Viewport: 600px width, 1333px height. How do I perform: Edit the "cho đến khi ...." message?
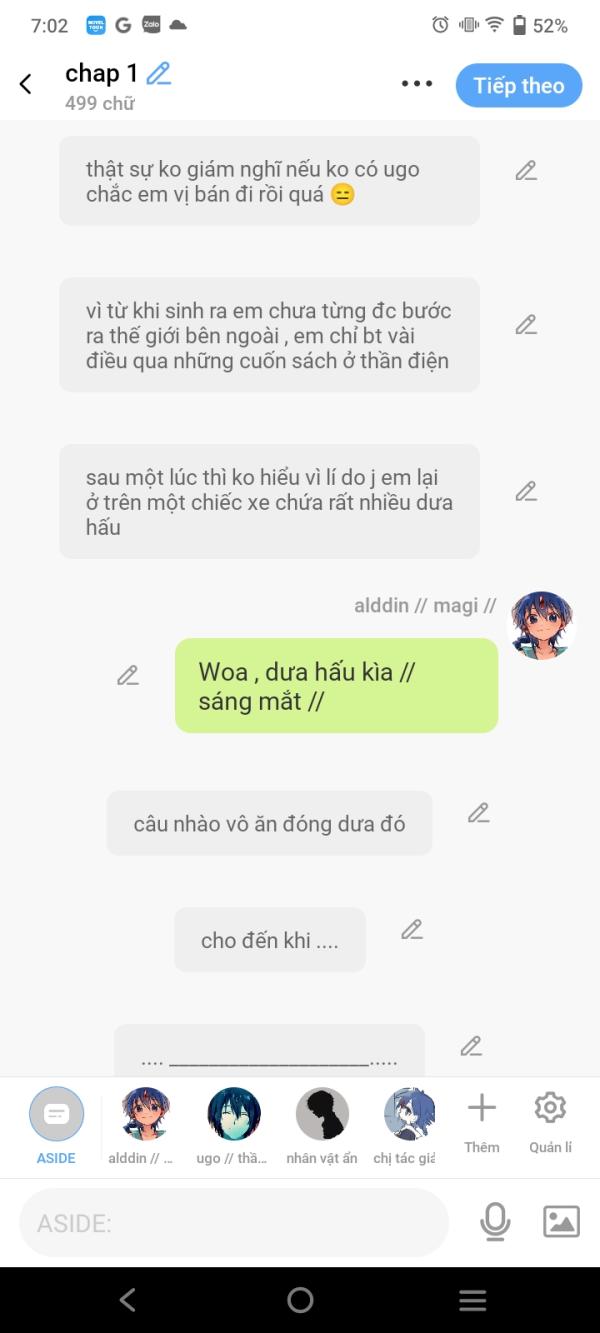point(411,930)
